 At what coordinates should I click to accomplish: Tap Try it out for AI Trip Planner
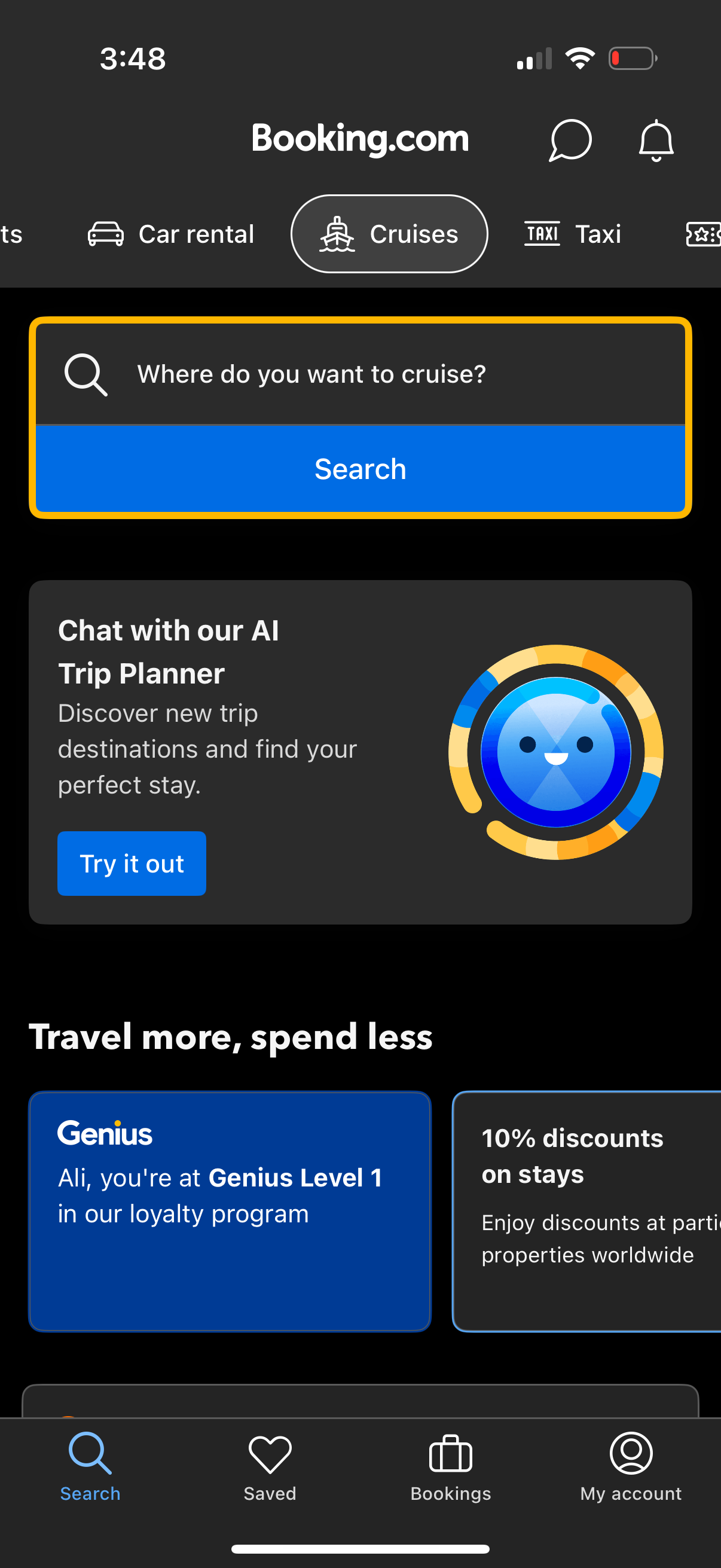click(132, 864)
